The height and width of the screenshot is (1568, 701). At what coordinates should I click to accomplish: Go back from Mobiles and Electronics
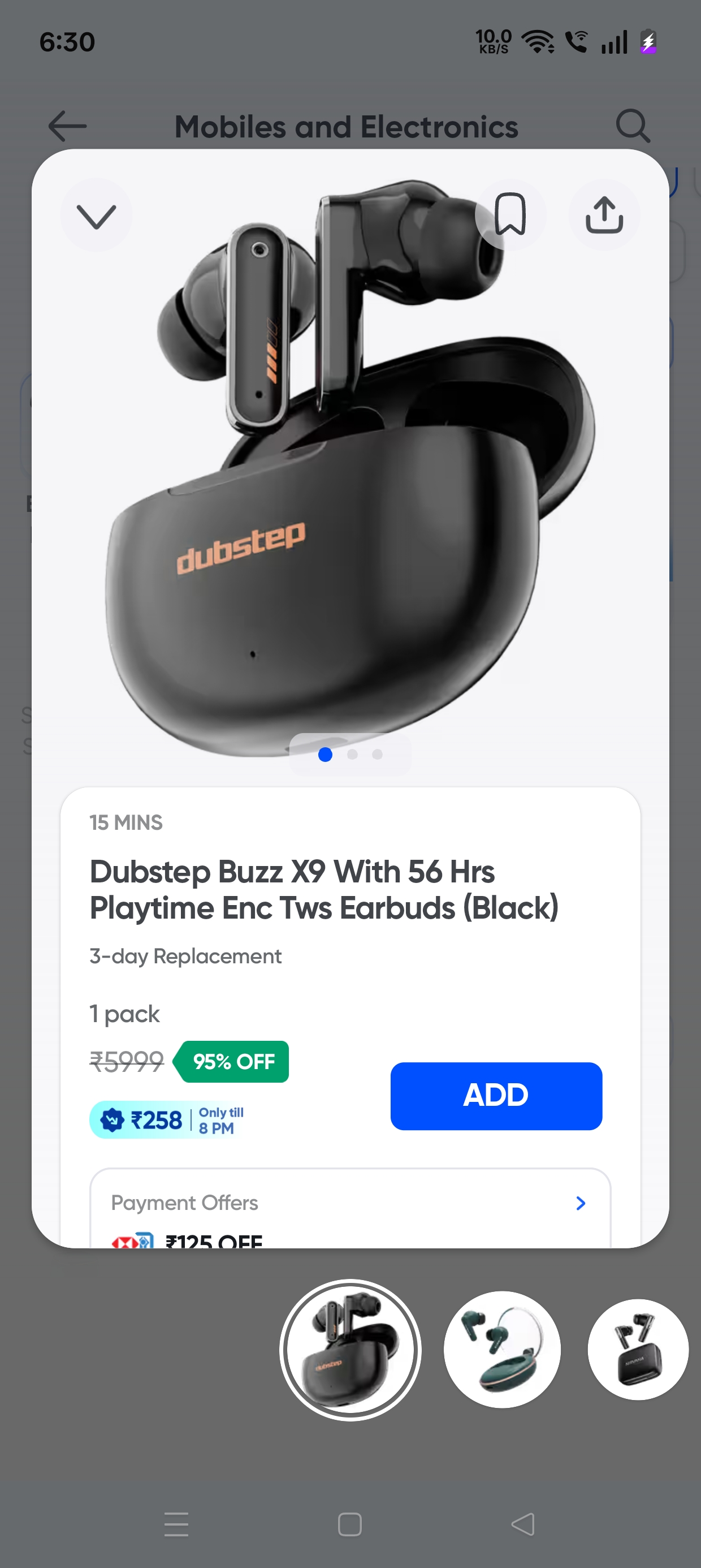pyautogui.click(x=67, y=126)
